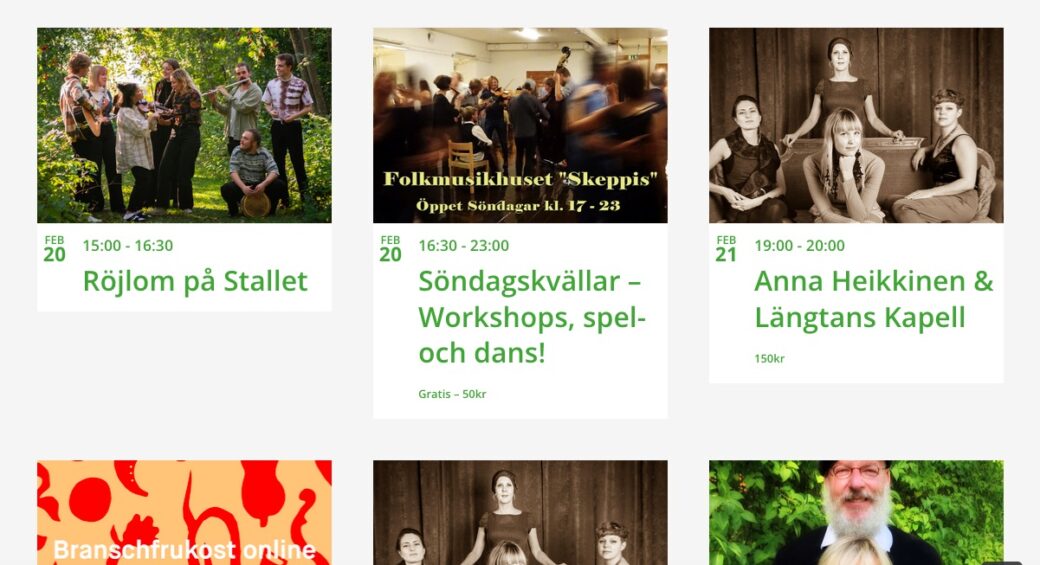
Task: Tap the Folkmusikhuset Skeppis image
Action: tap(520, 125)
